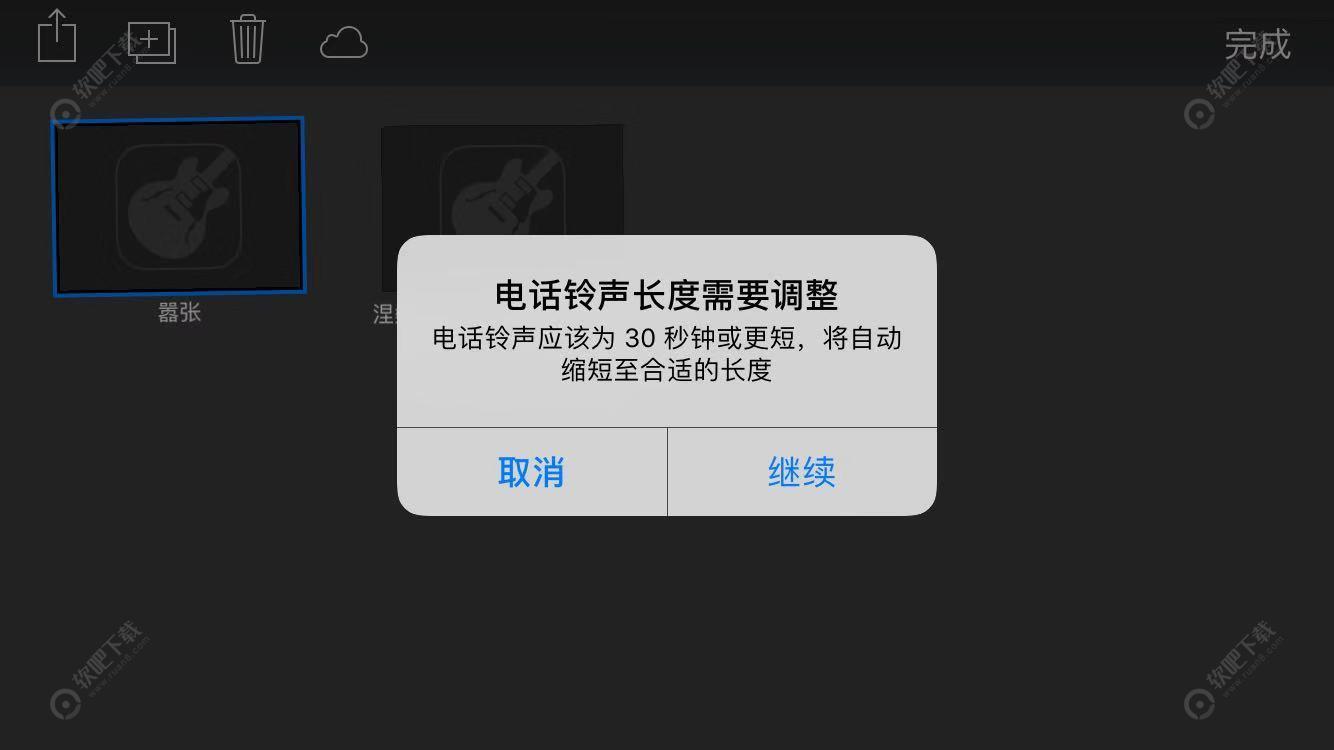Tap 完成 in the top right
This screenshot has height=750, width=1334.
tap(1257, 44)
